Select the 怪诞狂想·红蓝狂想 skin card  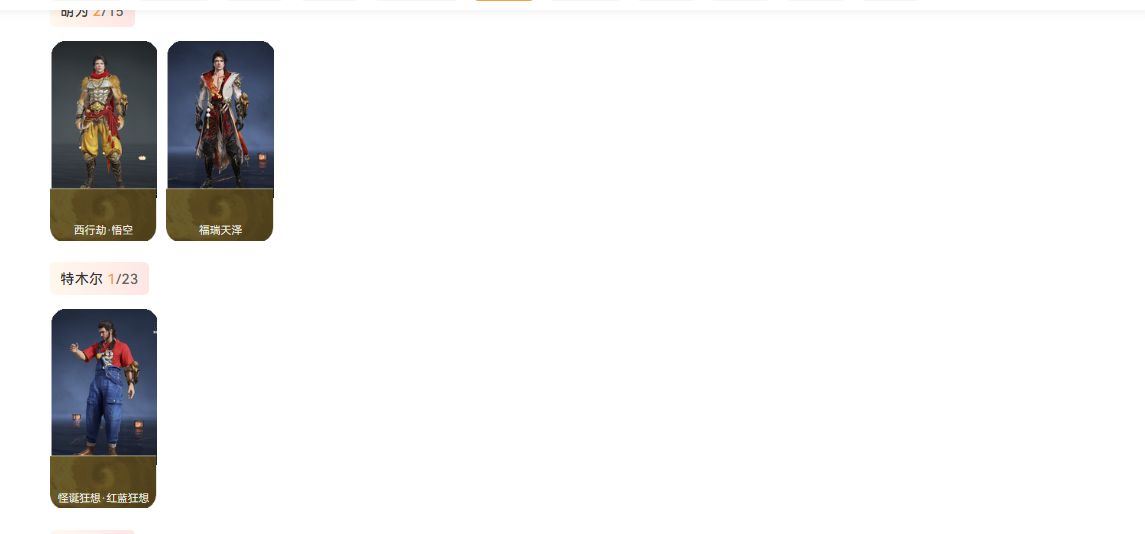(x=104, y=408)
